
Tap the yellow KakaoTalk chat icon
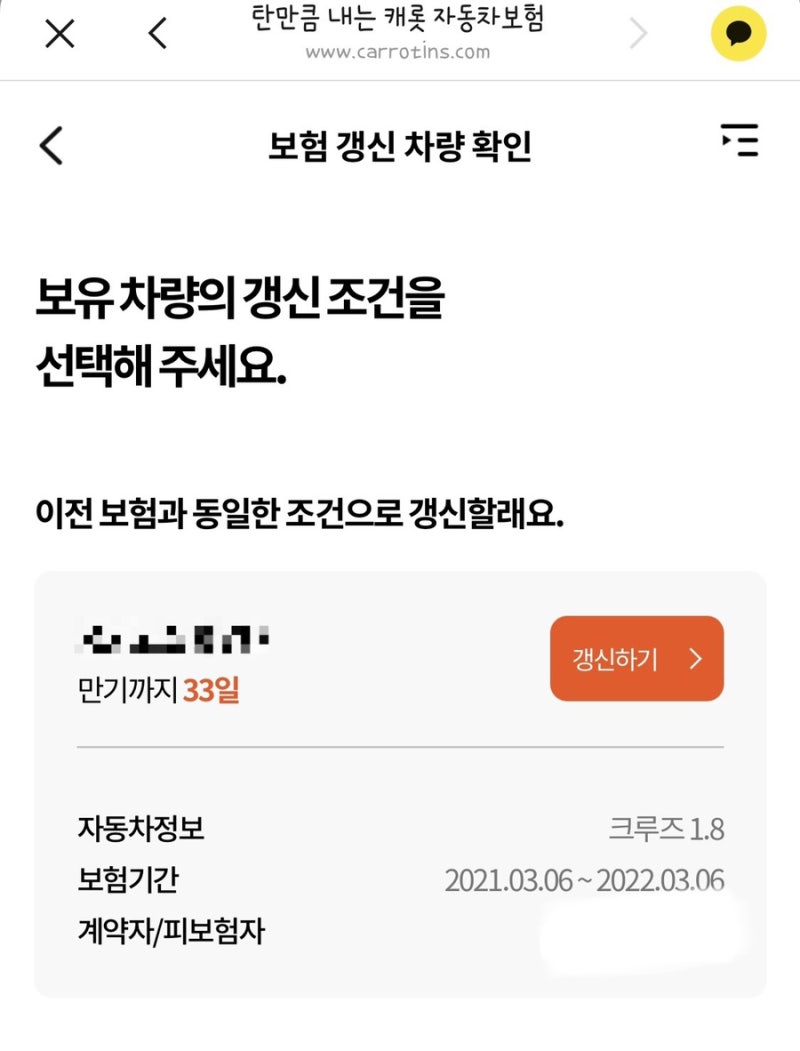738,35
